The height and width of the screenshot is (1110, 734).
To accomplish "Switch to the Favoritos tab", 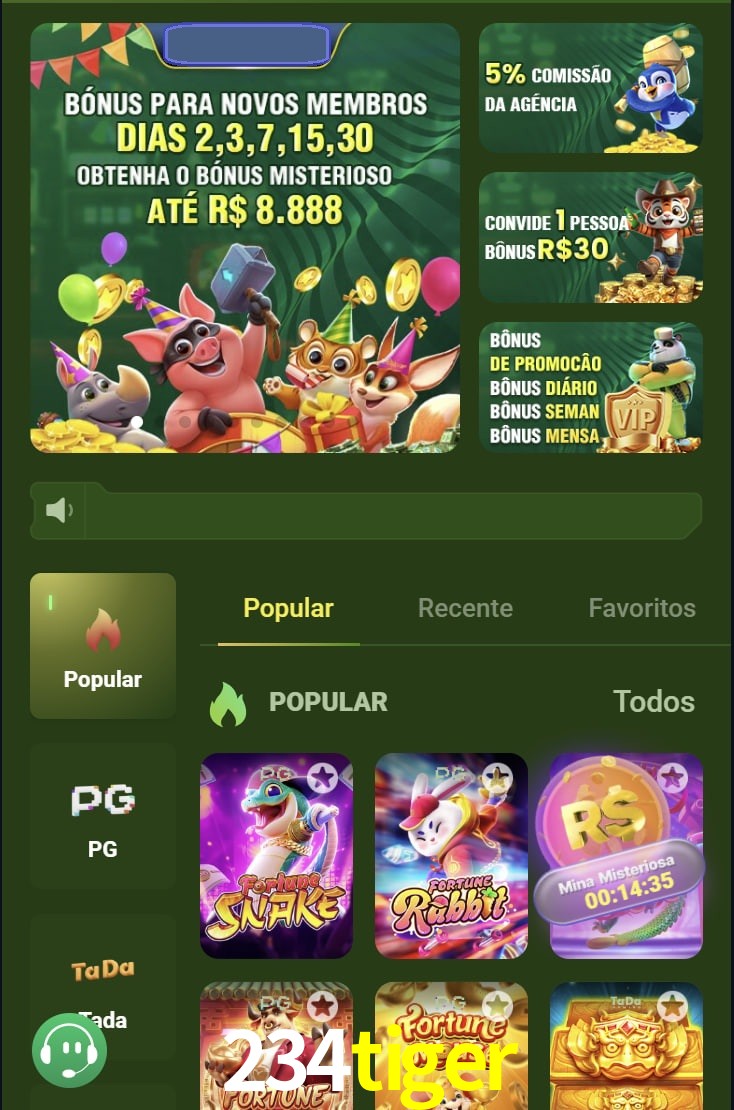I will point(642,607).
